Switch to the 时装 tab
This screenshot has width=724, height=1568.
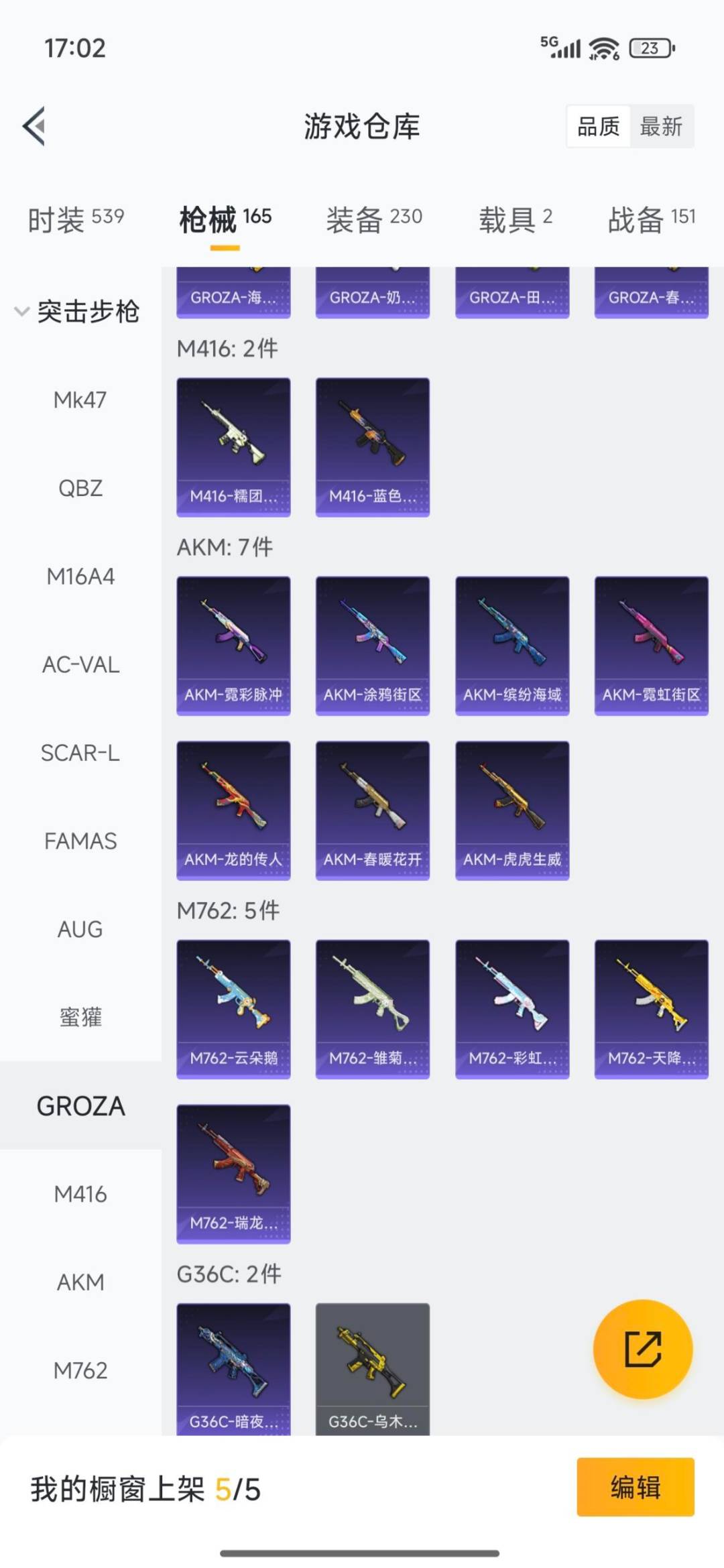[x=74, y=217]
